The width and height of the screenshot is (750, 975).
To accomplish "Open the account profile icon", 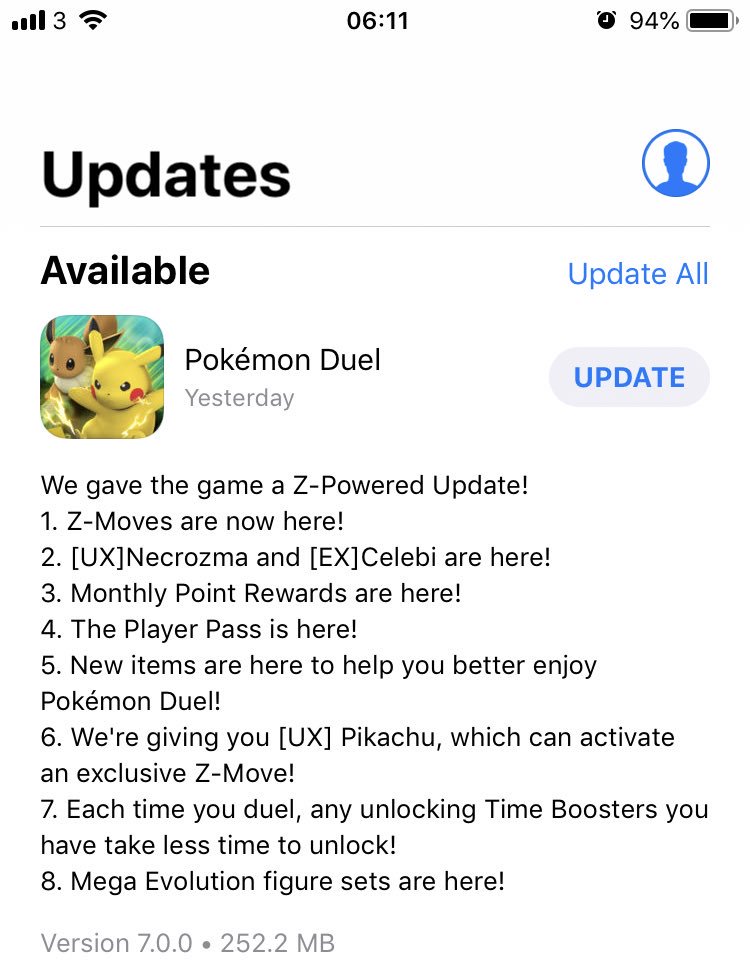I will pyautogui.click(x=675, y=163).
